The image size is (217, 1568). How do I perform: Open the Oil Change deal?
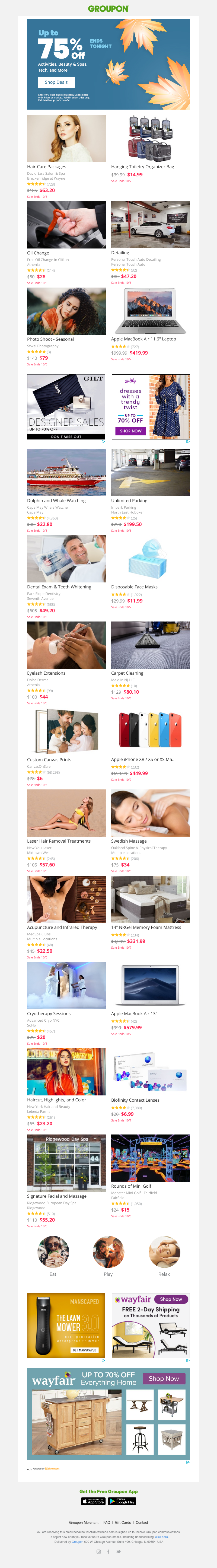[66, 225]
